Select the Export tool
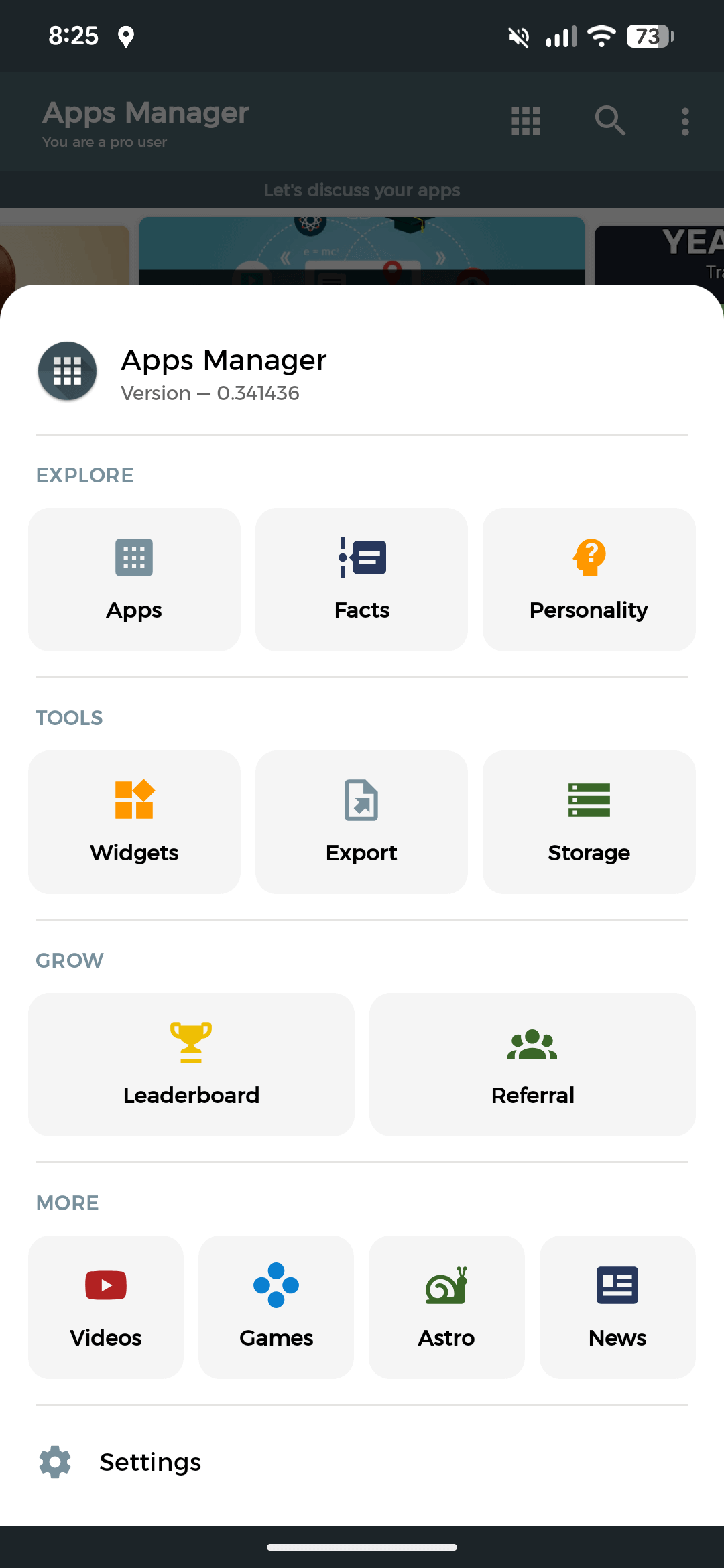 [361, 822]
